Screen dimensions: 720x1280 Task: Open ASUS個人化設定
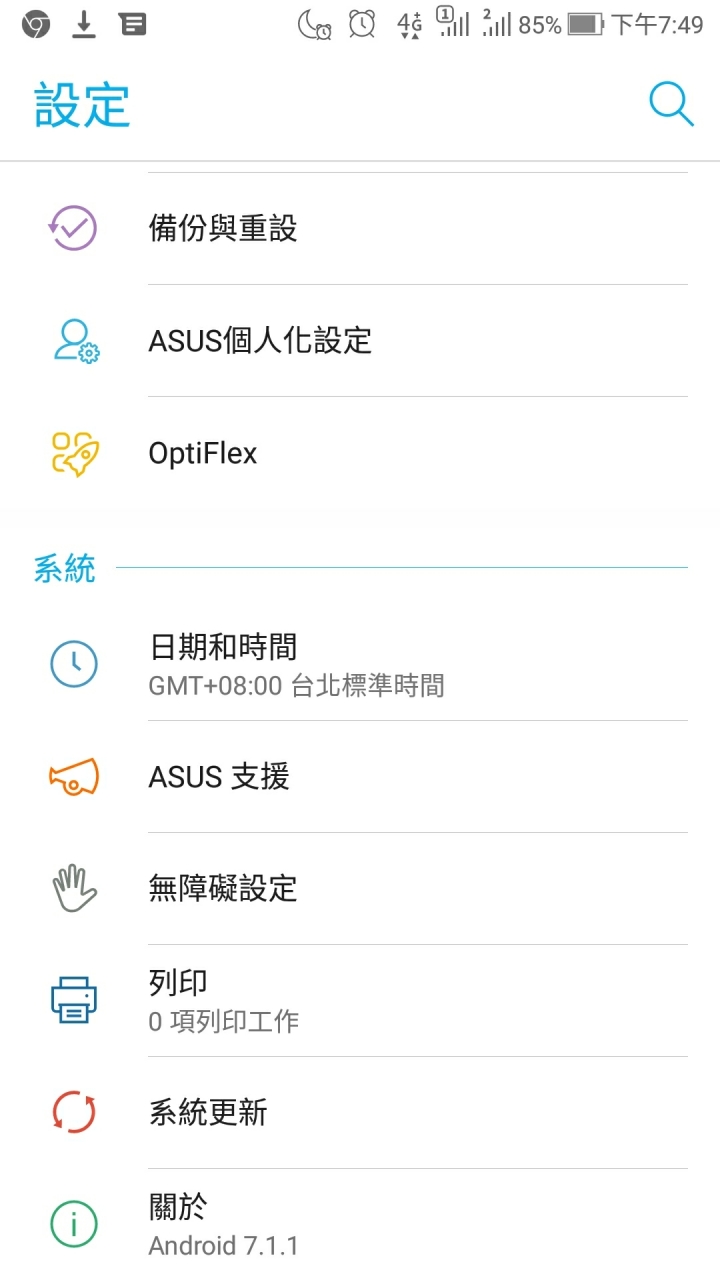[360, 341]
